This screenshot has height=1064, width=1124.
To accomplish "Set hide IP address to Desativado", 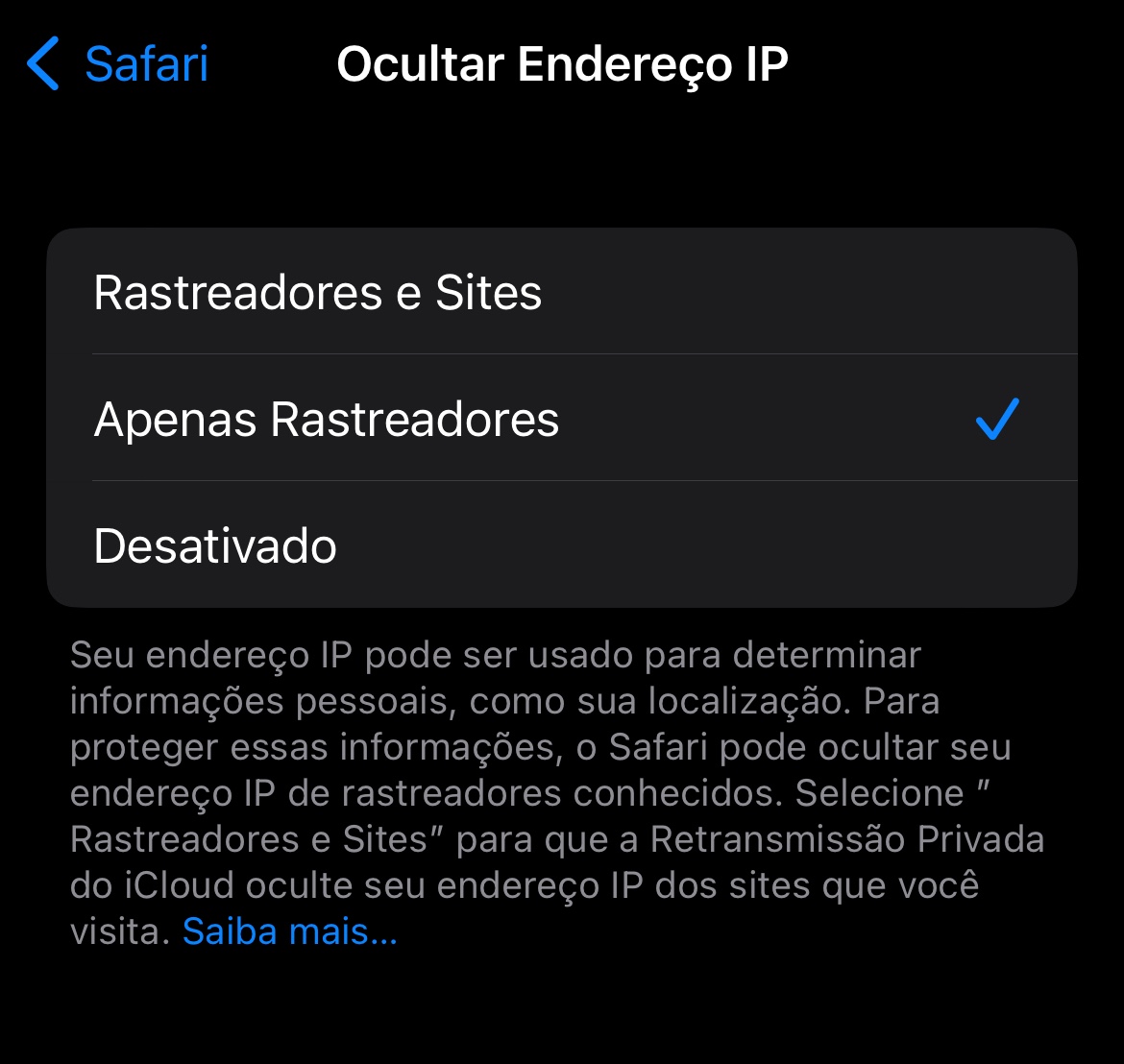I will click(x=561, y=545).
